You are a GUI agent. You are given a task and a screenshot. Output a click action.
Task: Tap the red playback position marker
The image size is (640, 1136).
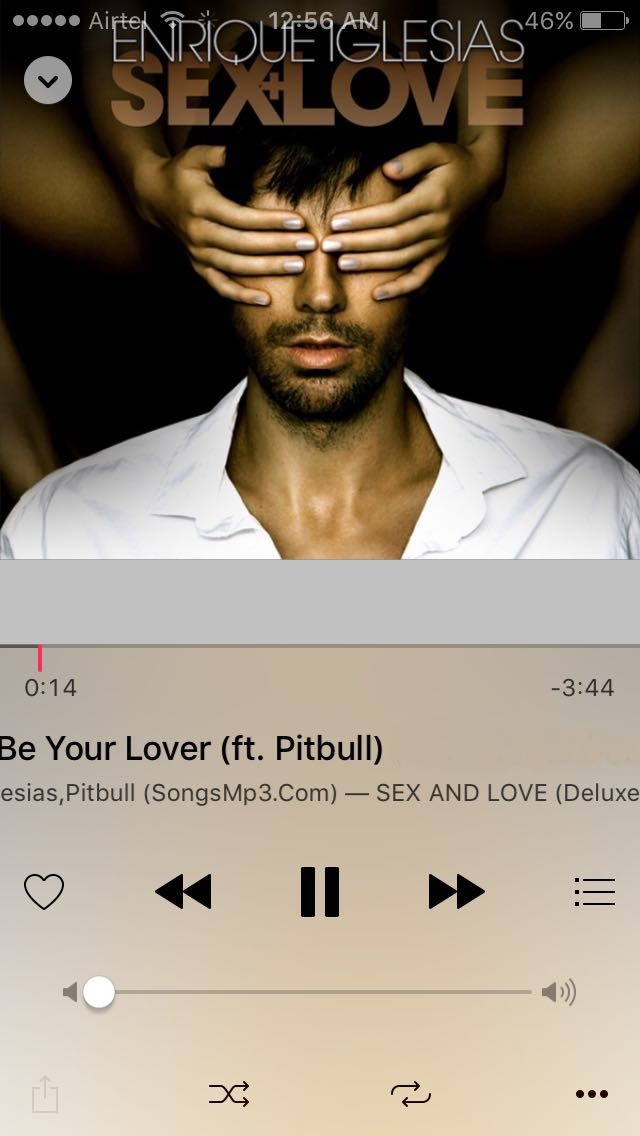click(40, 658)
